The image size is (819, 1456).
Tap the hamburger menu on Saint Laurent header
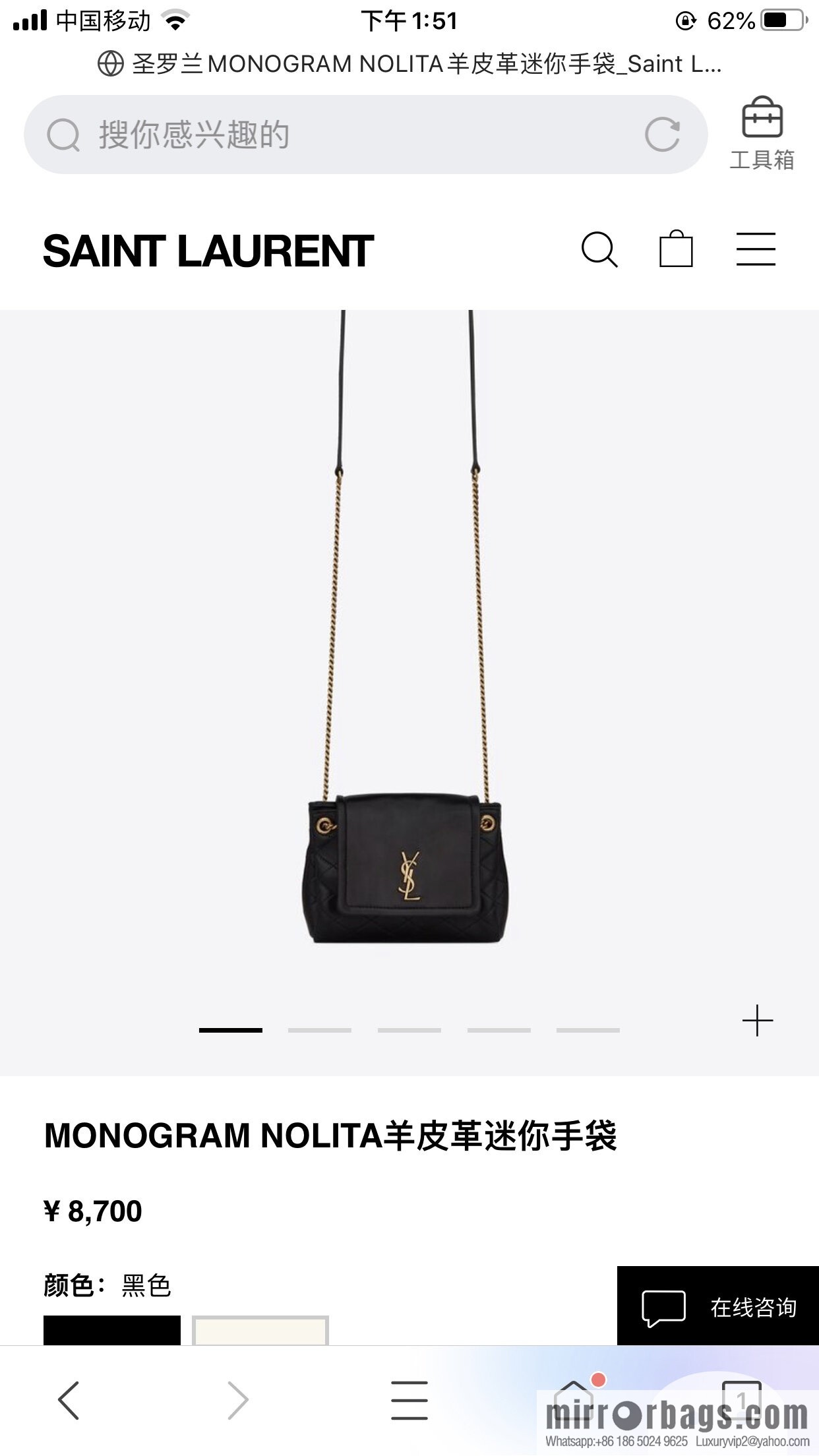[756, 250]
